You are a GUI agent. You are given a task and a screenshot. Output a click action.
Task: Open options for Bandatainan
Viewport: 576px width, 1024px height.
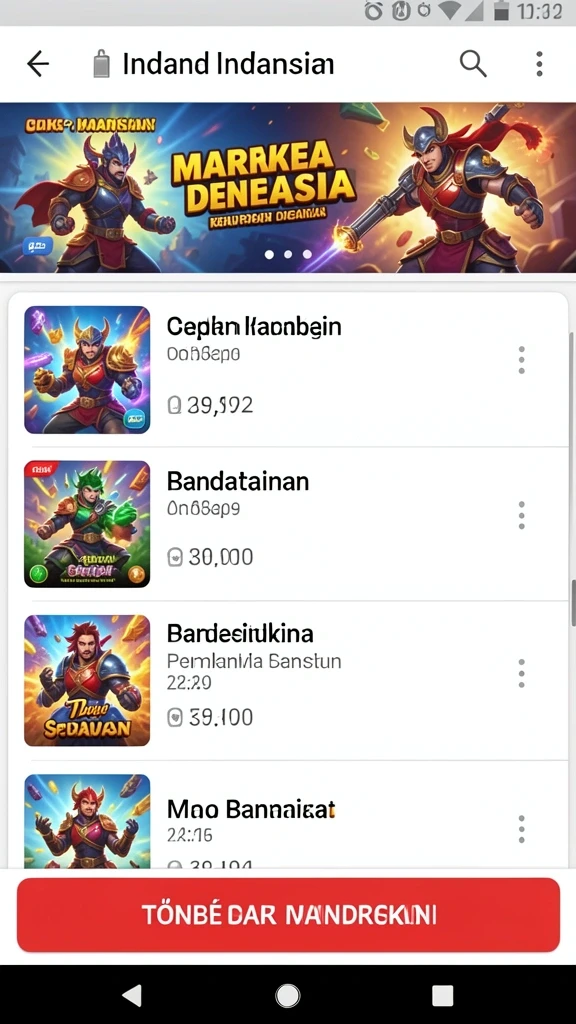click(x=521, y=515)
